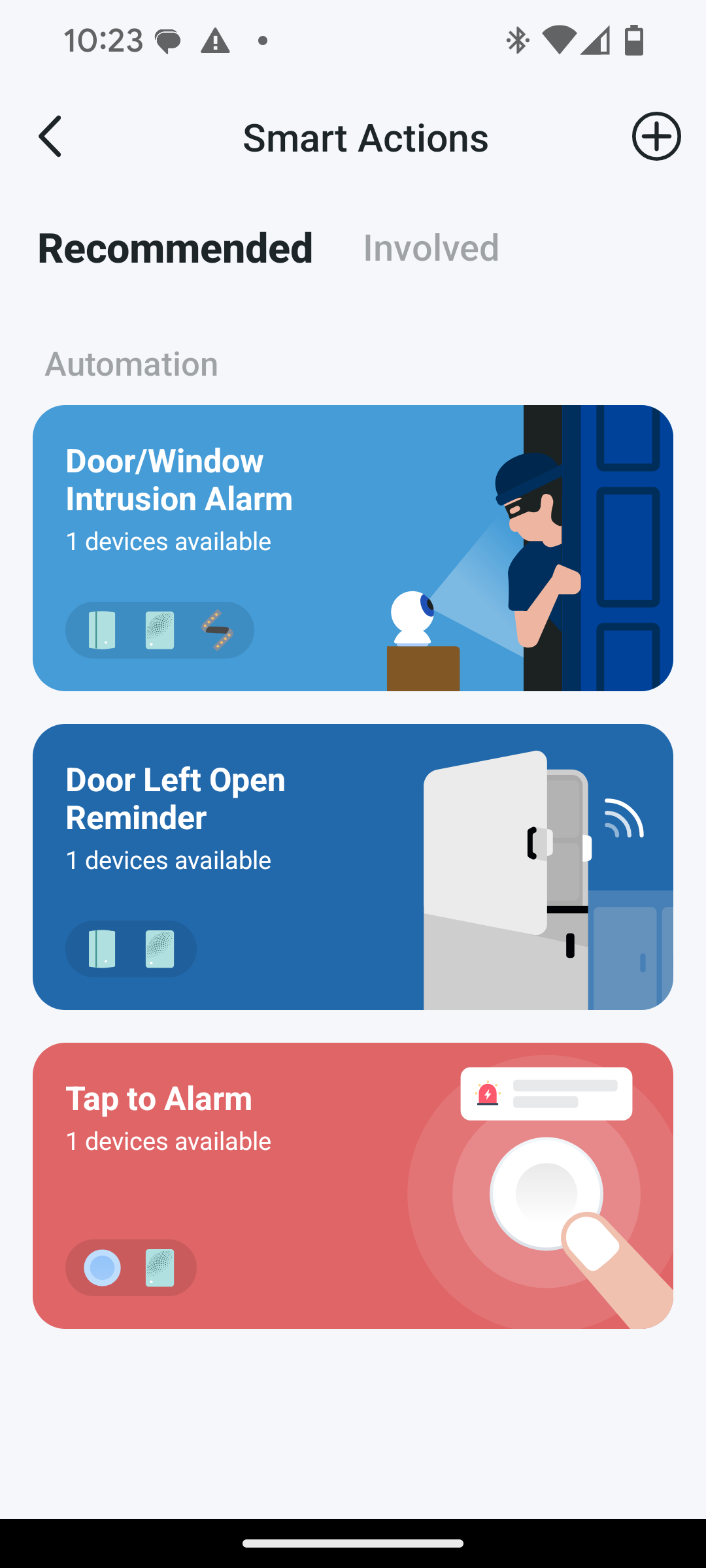Screen dimensions: 706x1568
Task: Open Door Left Open Reminder card
Action: pyautogui.click(x=353, y=867)
